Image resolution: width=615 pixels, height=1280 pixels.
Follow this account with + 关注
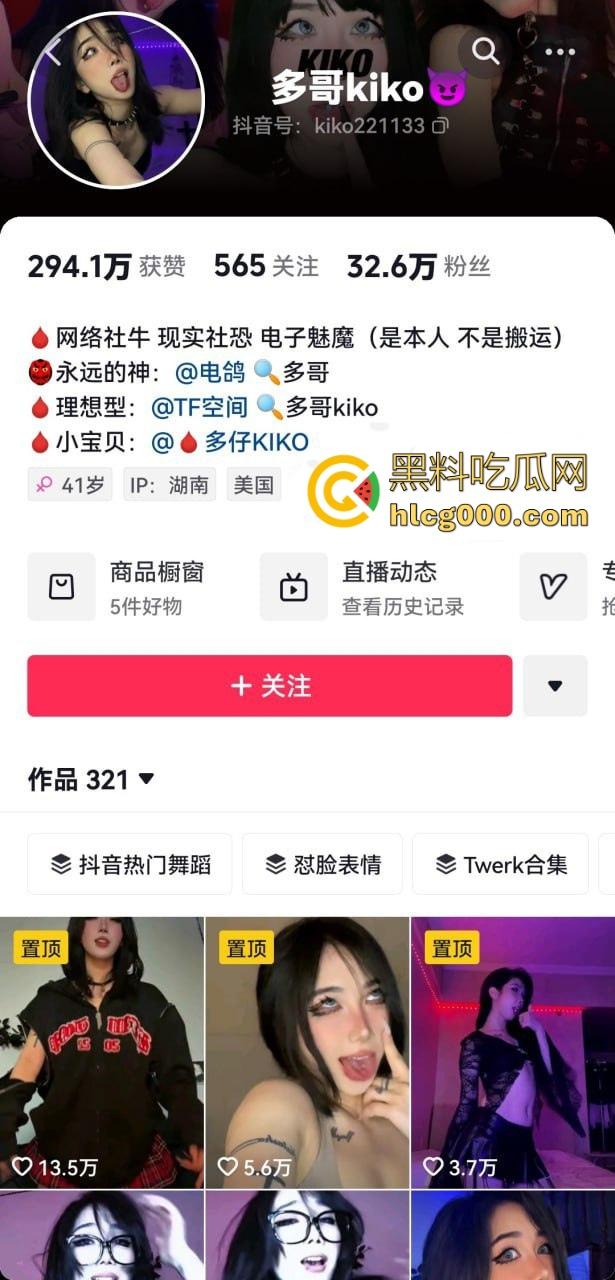coord(270,686)
